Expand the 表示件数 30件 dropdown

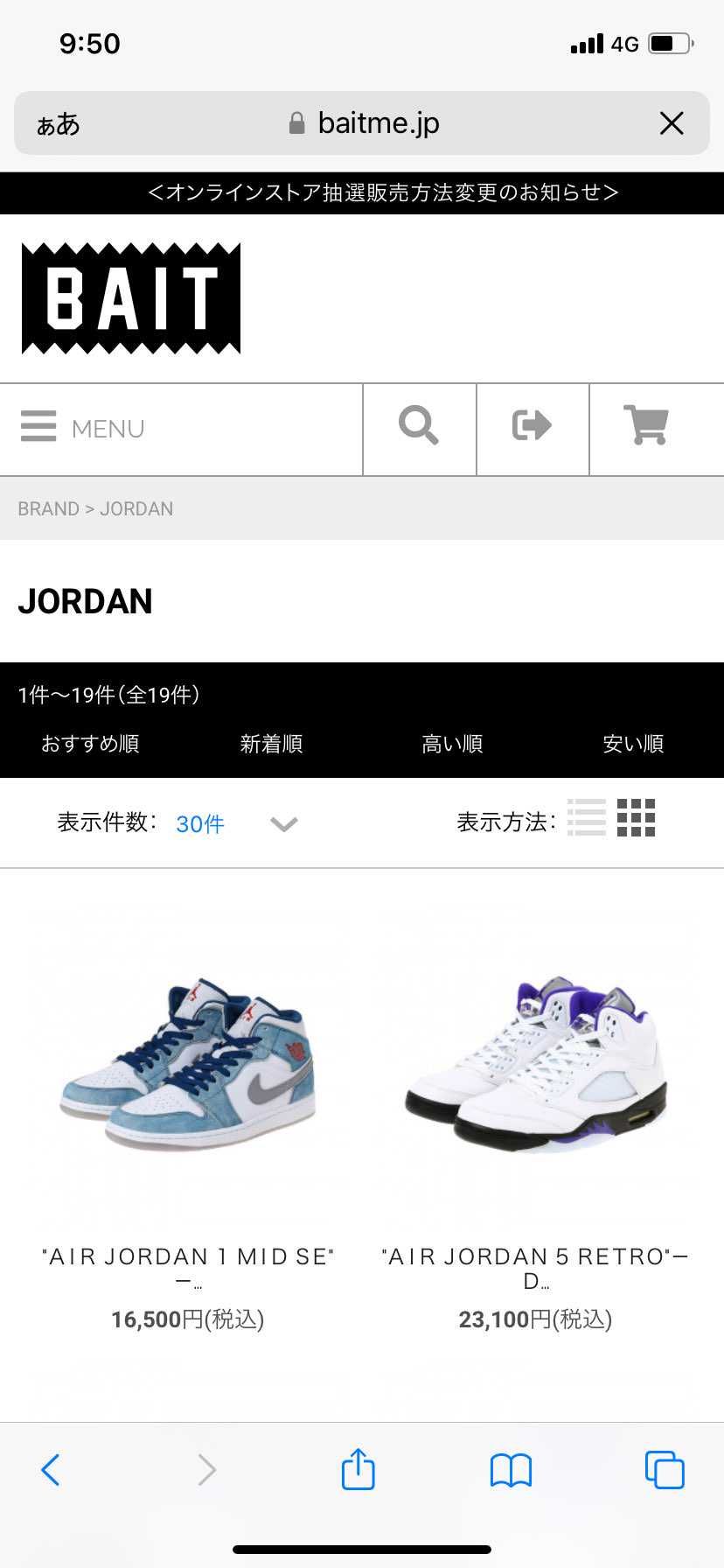[x=236, y=823]
